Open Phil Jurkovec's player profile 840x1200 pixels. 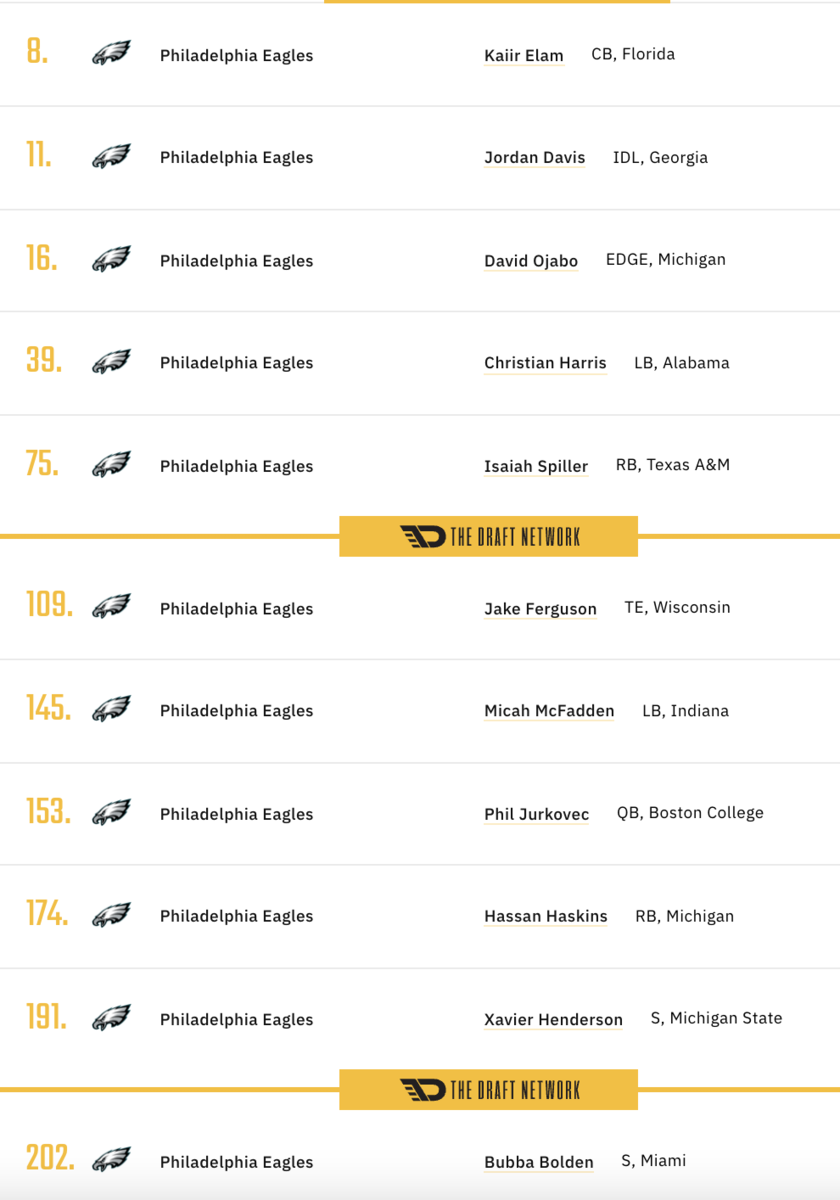[x=536, y=814]
